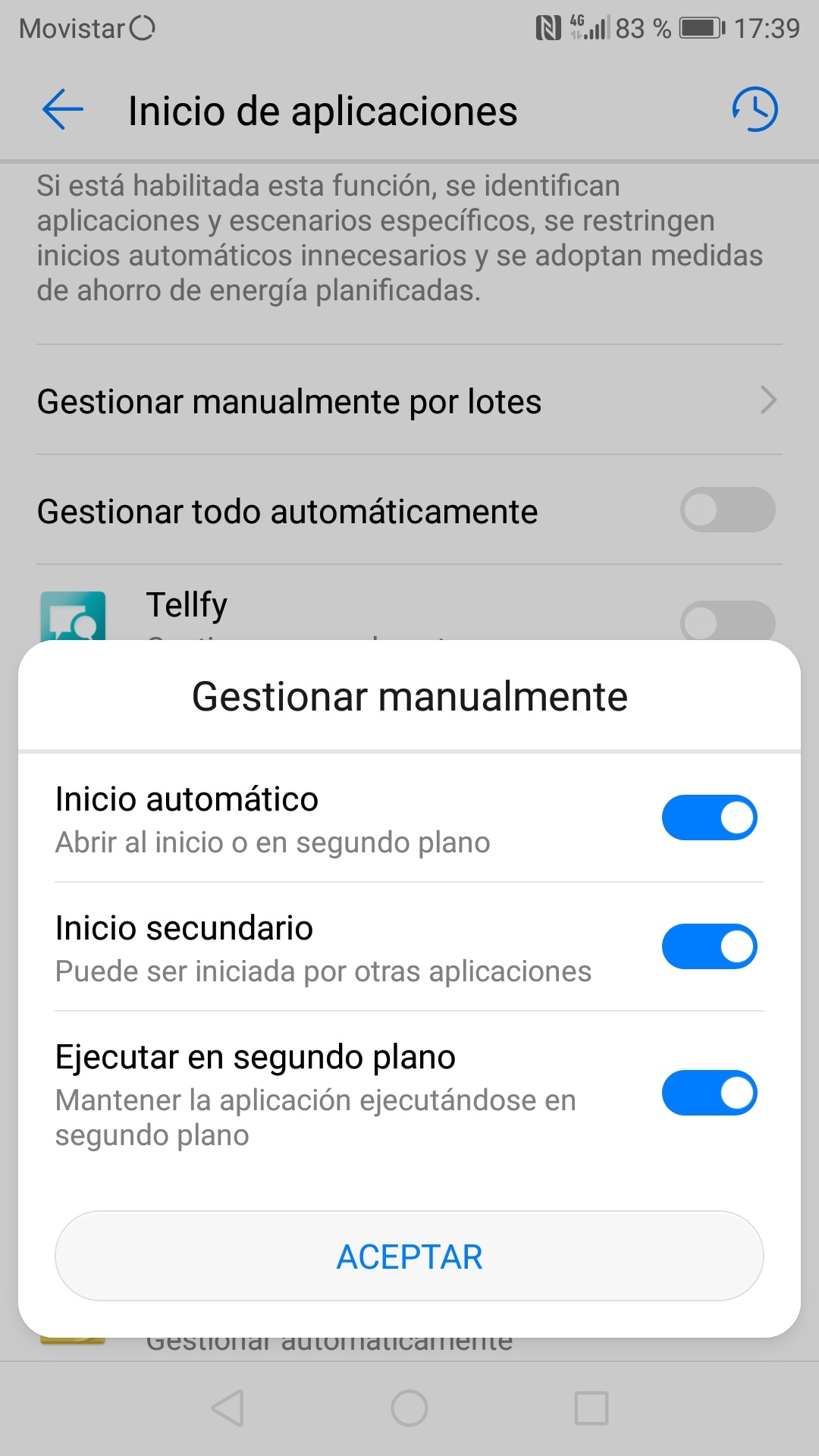This screenshot has width=819, height=1456.
Task: Disable Ejecutar en segundo plano
Action: tap(708, 1094)
